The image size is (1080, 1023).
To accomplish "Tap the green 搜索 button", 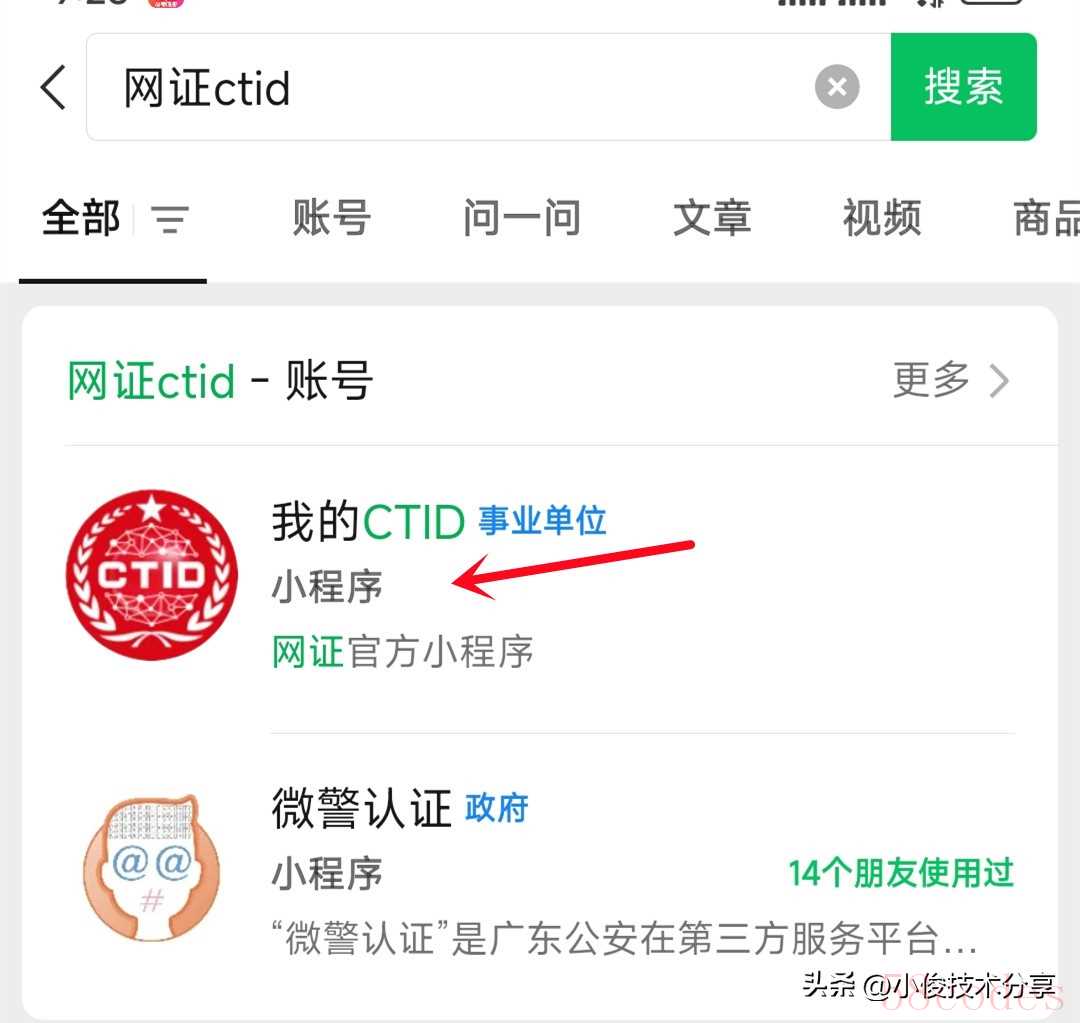I will click(963, 88).
